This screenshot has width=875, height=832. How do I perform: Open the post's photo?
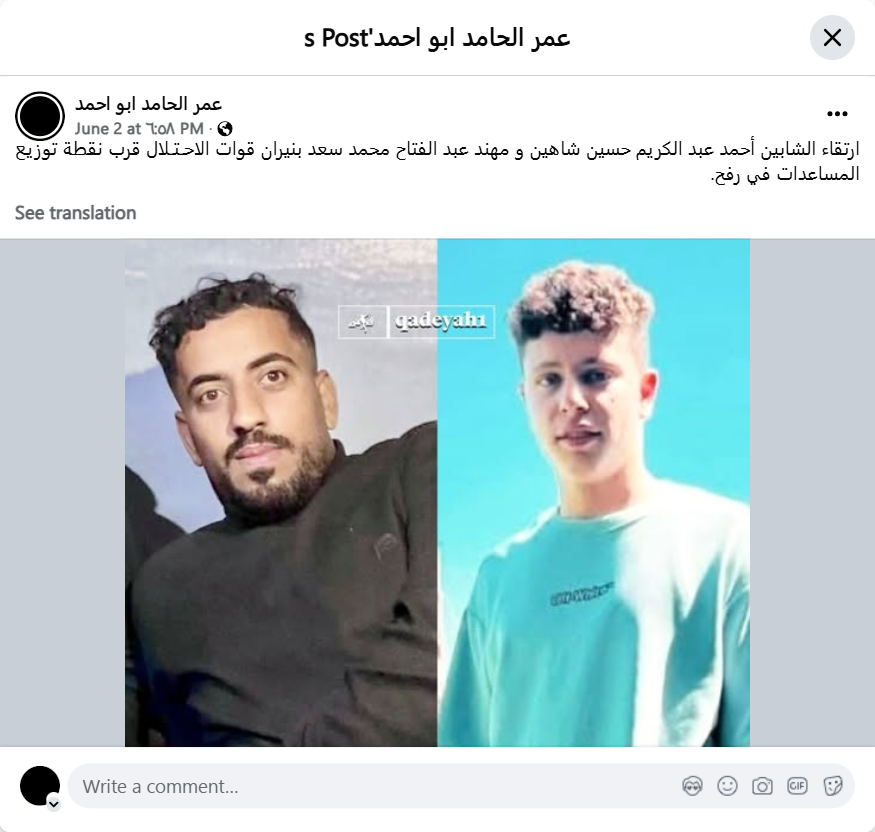(437, 492)
